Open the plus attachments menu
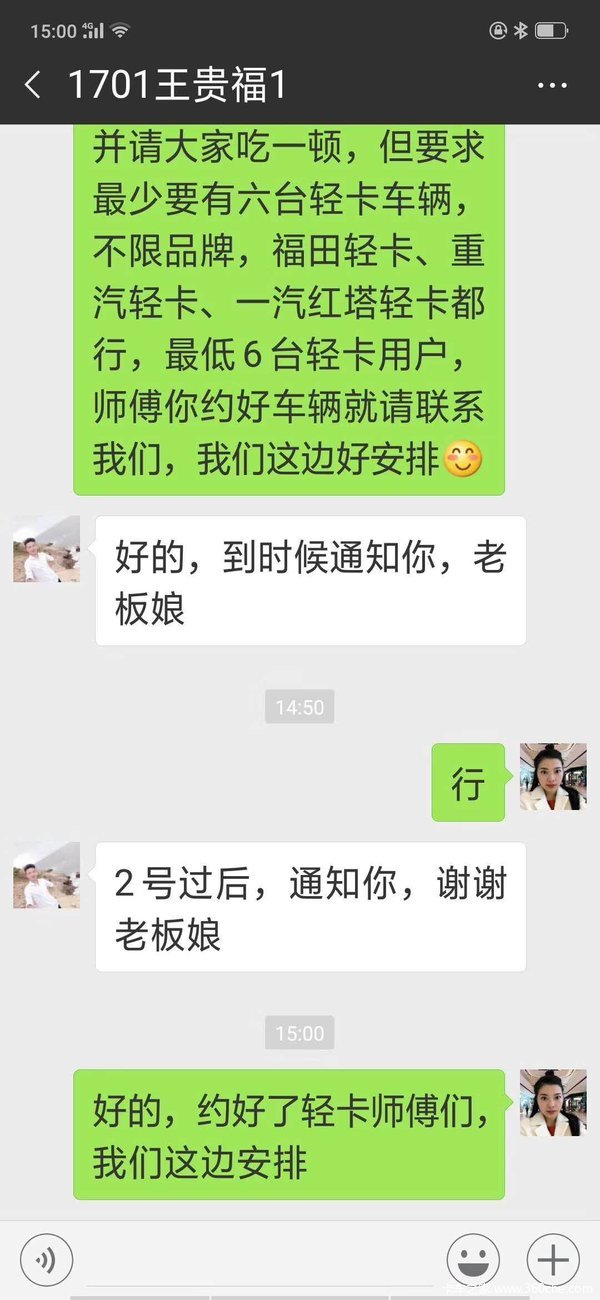The image size is (600, 1300). click(553, 1258)
